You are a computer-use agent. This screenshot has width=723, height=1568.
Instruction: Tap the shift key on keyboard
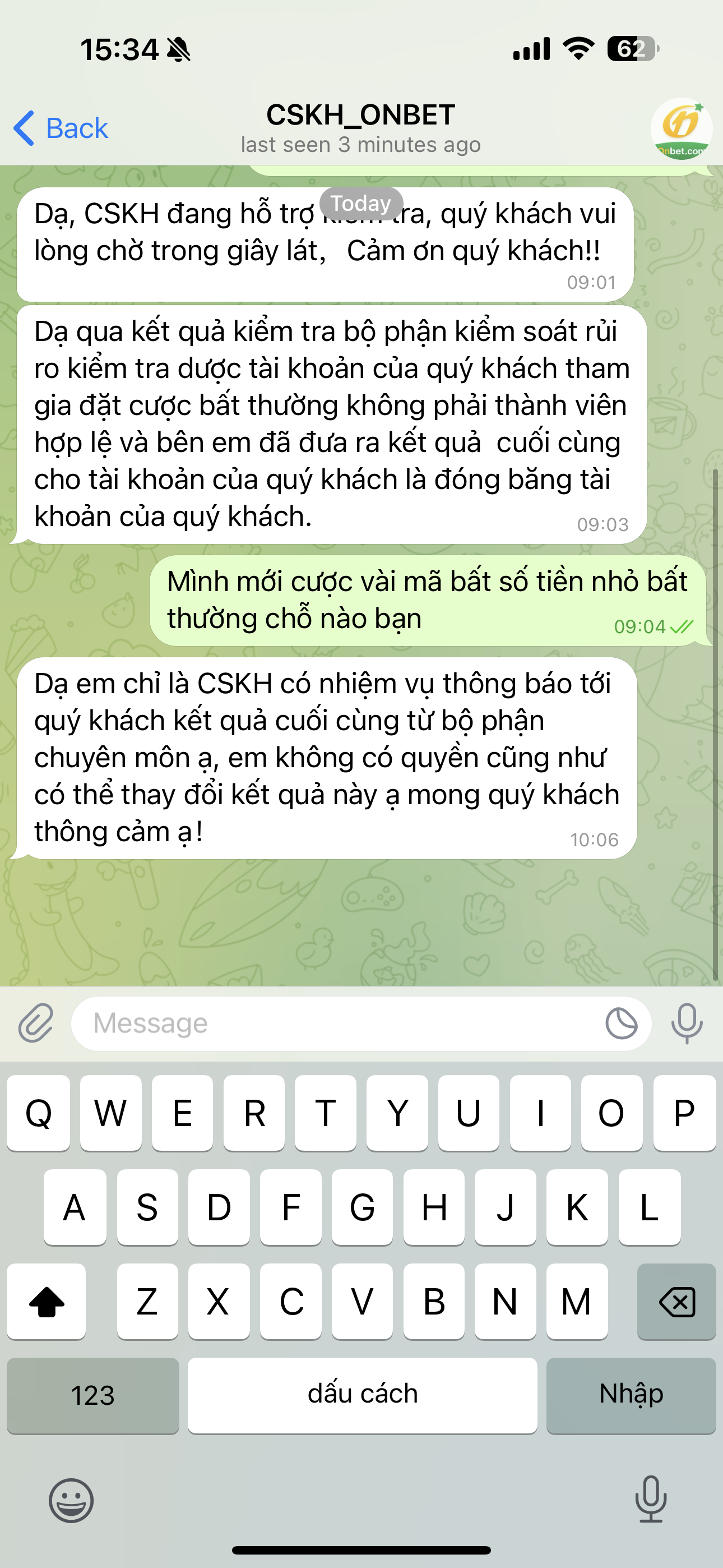47,1302
